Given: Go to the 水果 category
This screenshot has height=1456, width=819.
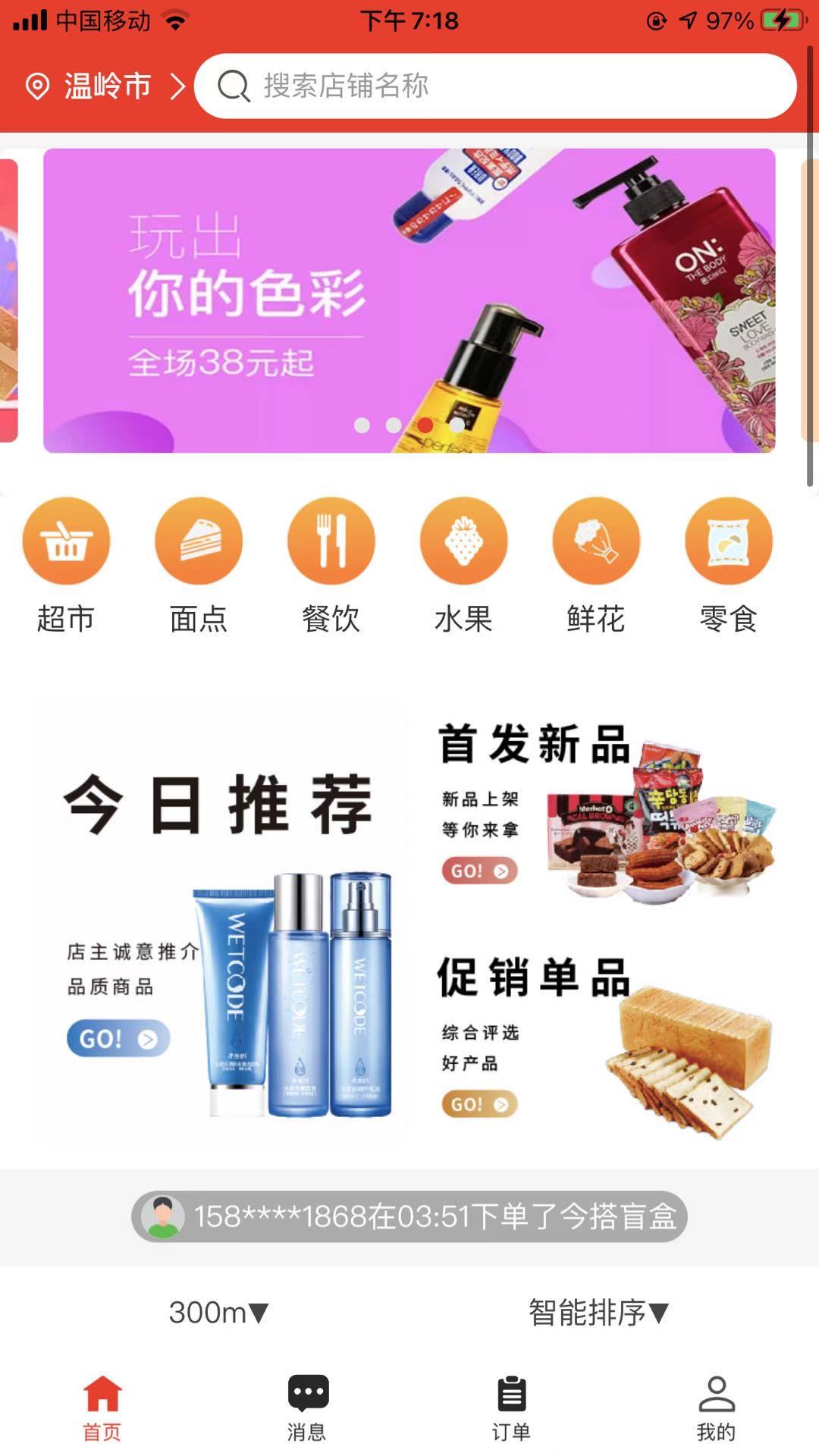Looking at the screenshot, I should point(463,565).
